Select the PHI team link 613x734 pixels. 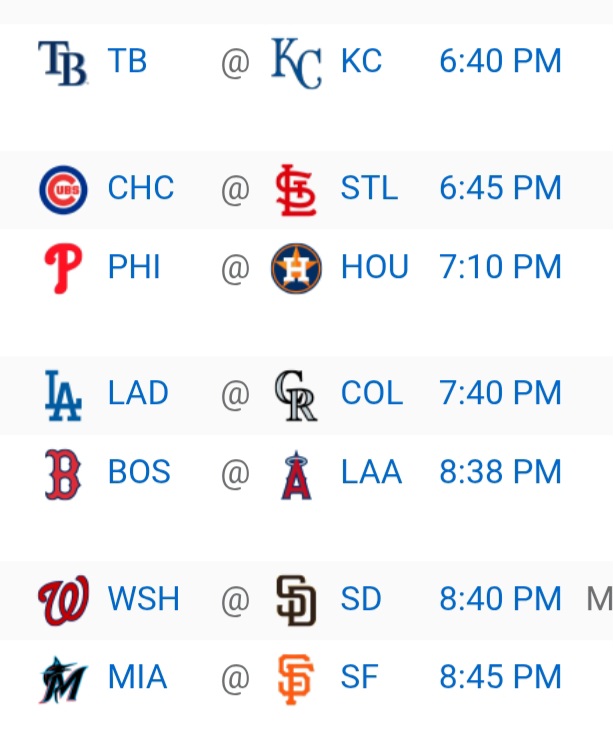(134, 267)
